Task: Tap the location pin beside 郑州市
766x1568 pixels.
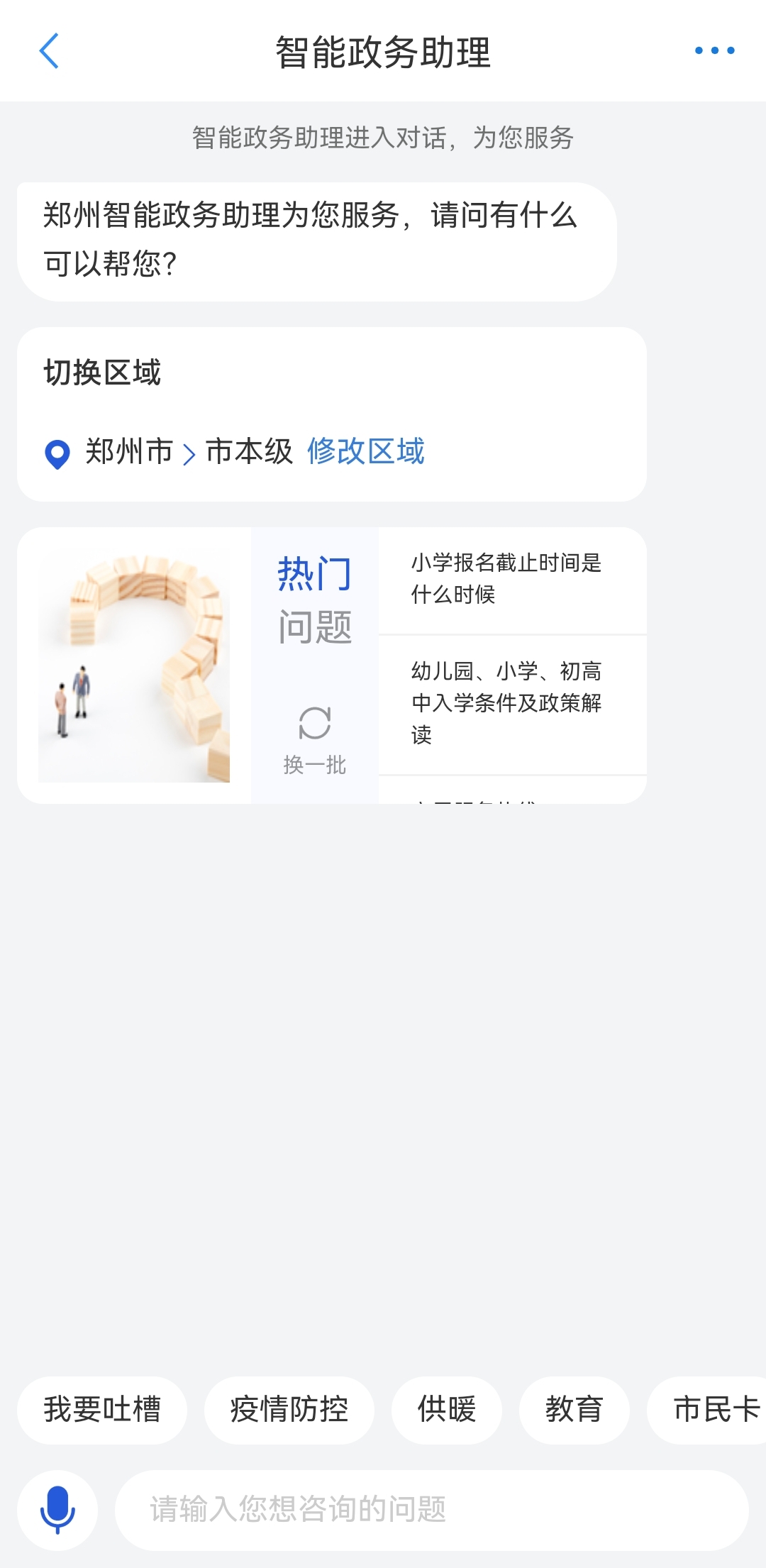Action: 58,452
